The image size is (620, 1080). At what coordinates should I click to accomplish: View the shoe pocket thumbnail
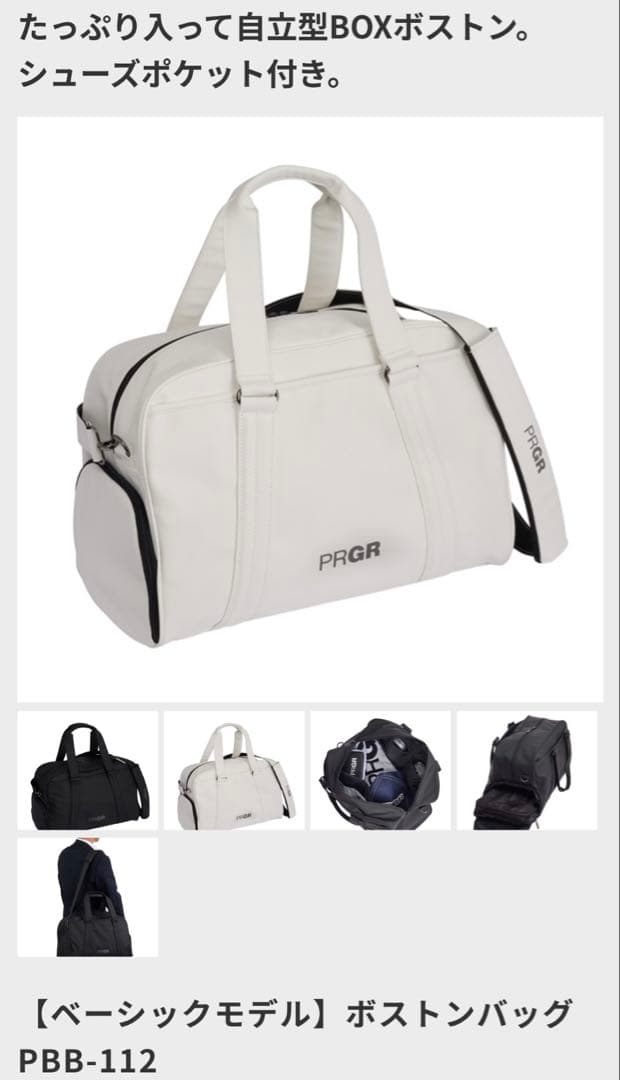click(x=527, y=771)
